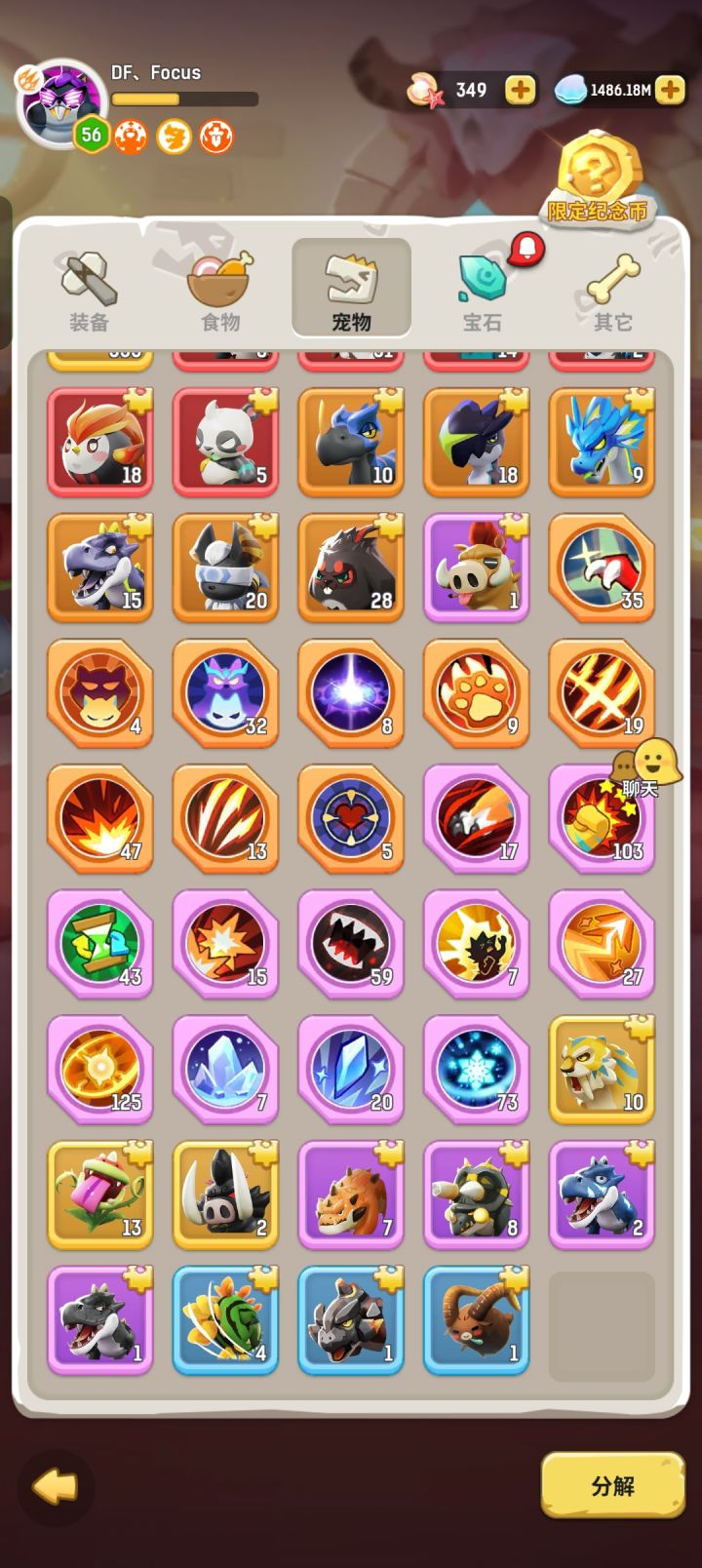This screenshot has width=702, height=1568.
Task: Select the golden lion pet with count 10
Action: (x=602, y=1070)
